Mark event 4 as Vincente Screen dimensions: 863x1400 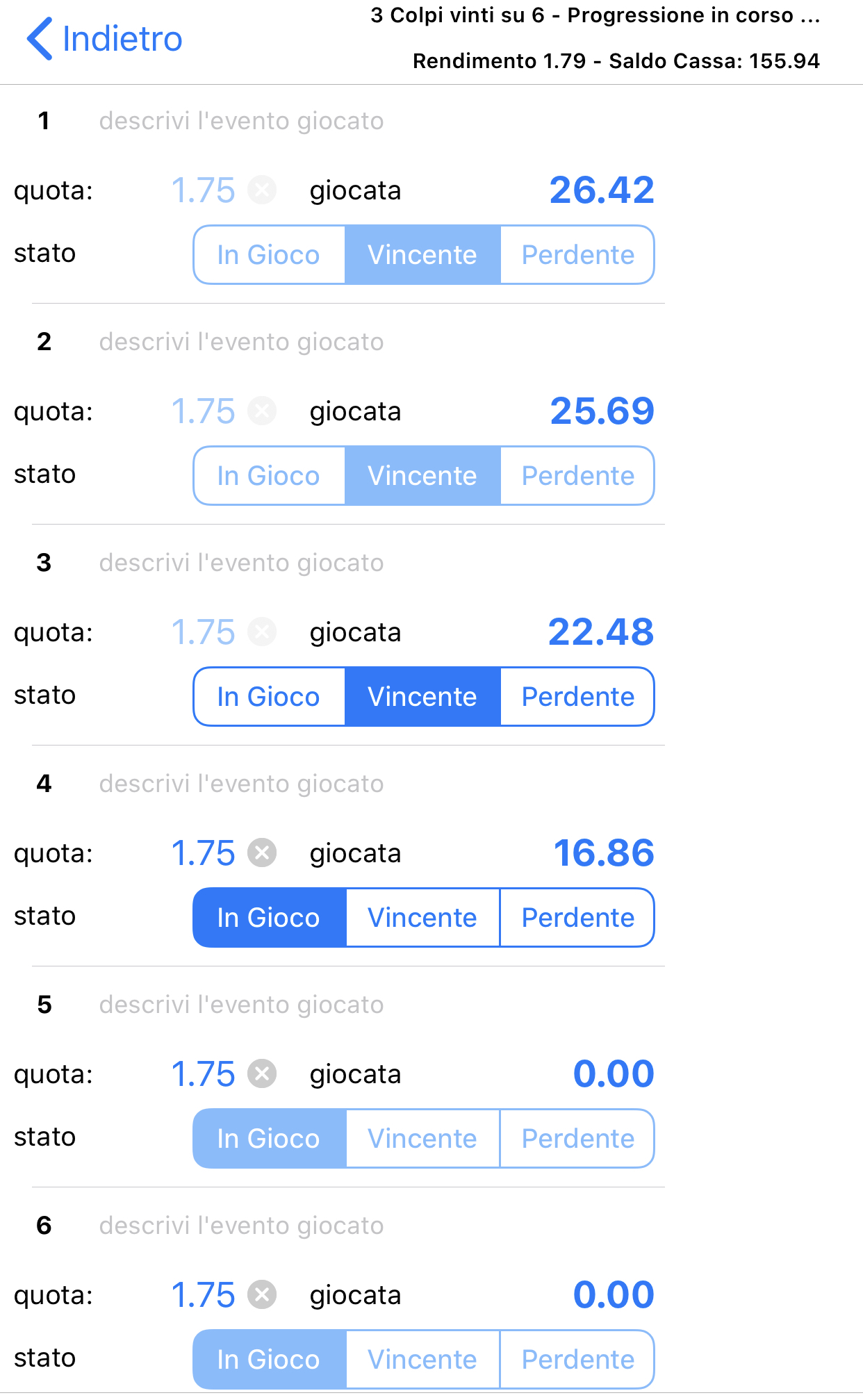pyautogui.click(x=422, y=918)
